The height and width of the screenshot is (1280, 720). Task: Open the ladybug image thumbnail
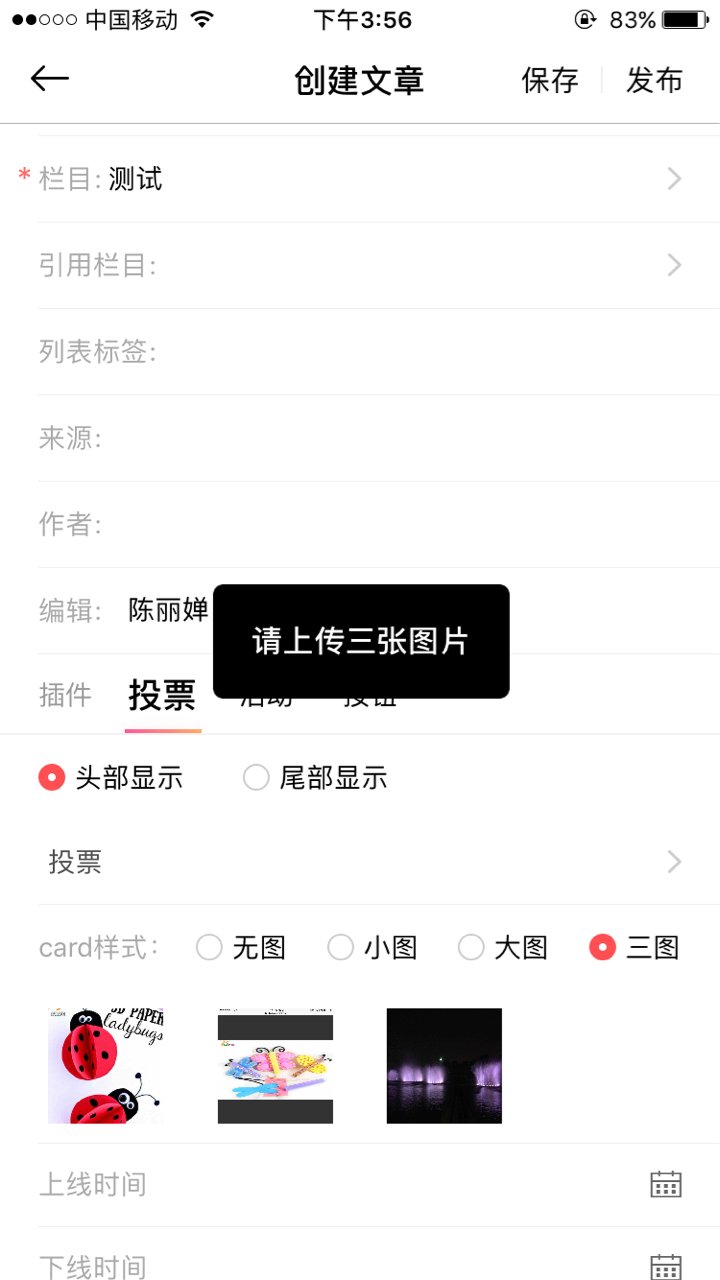point(106,1065)
